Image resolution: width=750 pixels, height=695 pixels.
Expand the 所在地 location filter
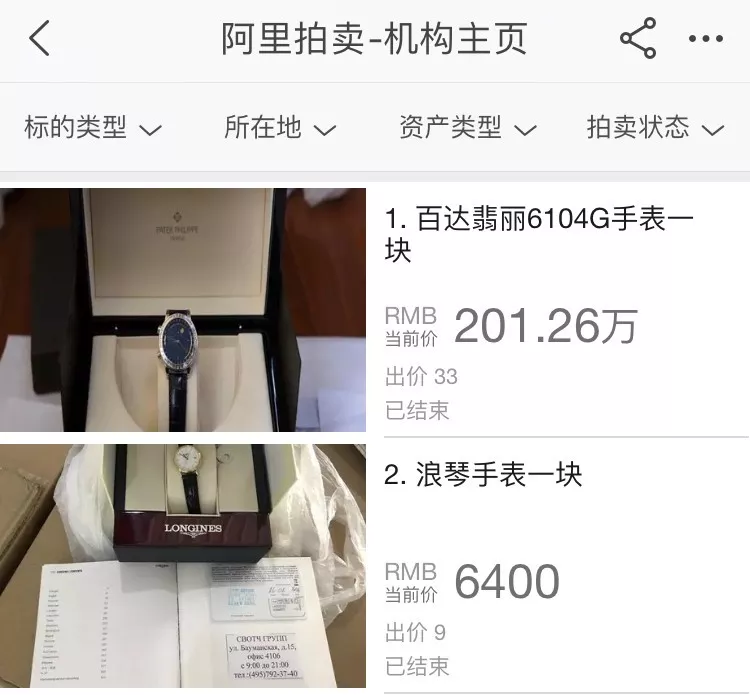tap(279, 128)
